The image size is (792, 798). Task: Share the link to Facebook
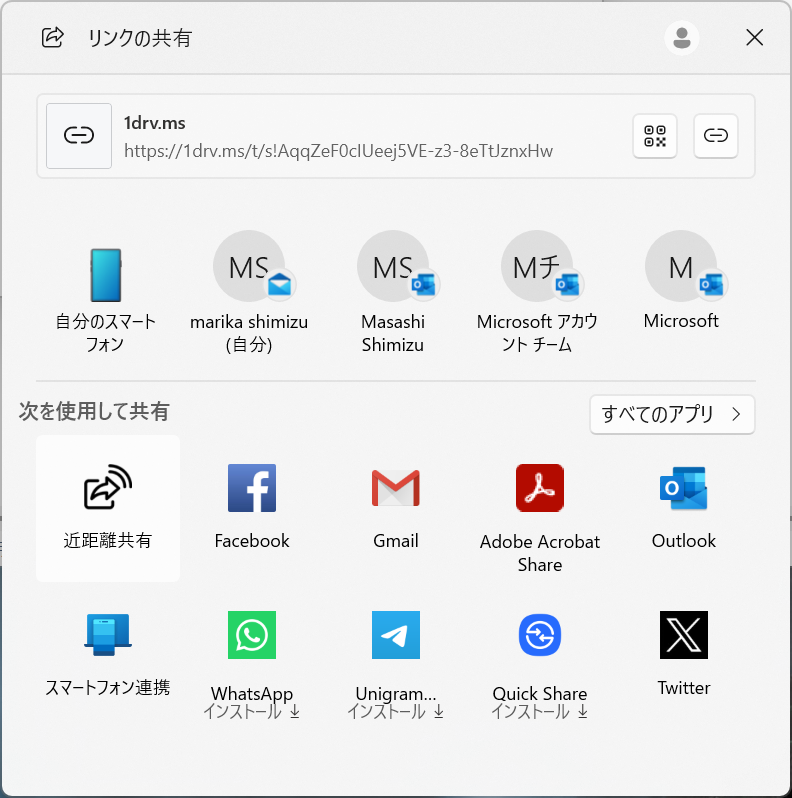coord(251,505)
